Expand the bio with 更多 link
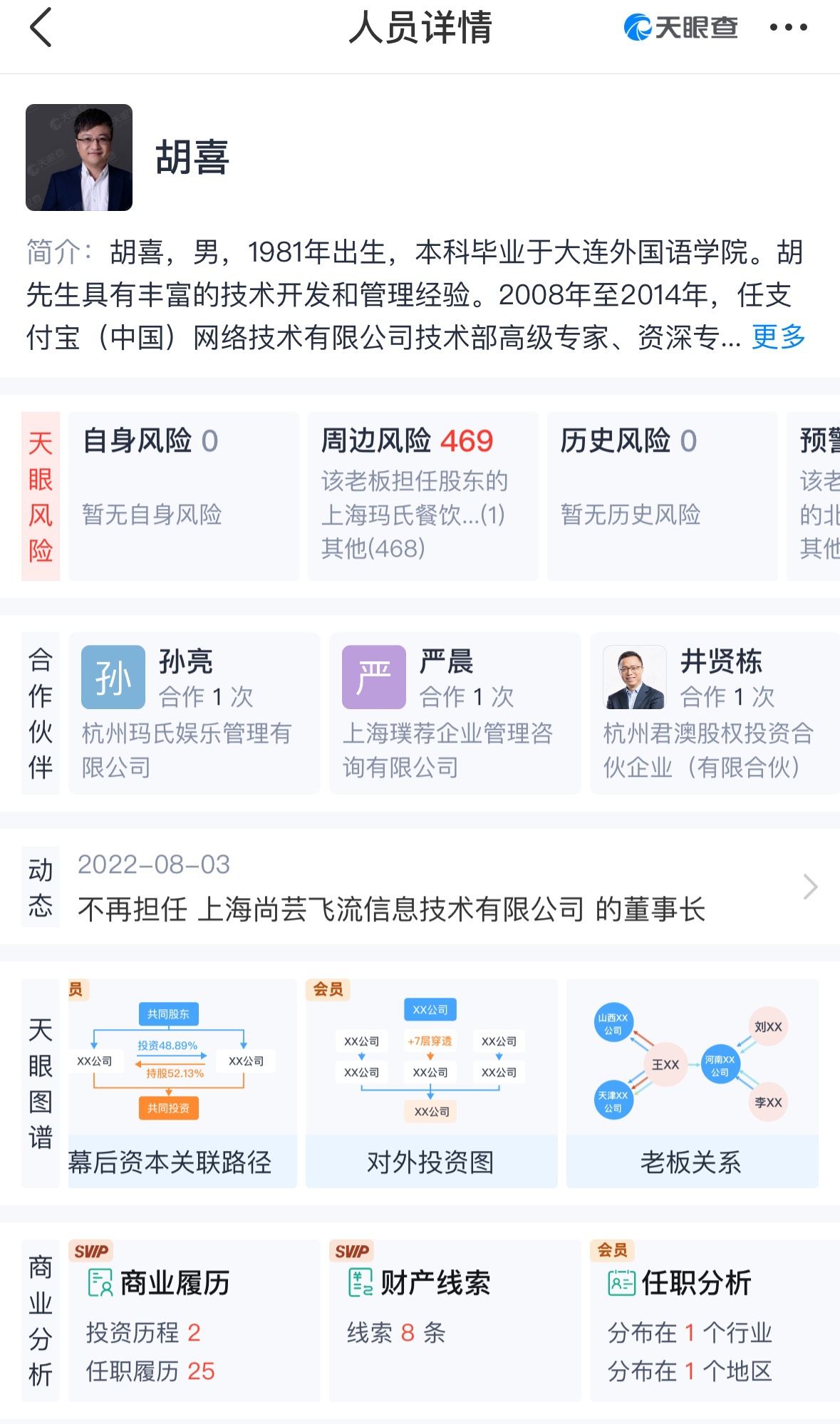Screen dimensions: 840x1424 point(779,337)
